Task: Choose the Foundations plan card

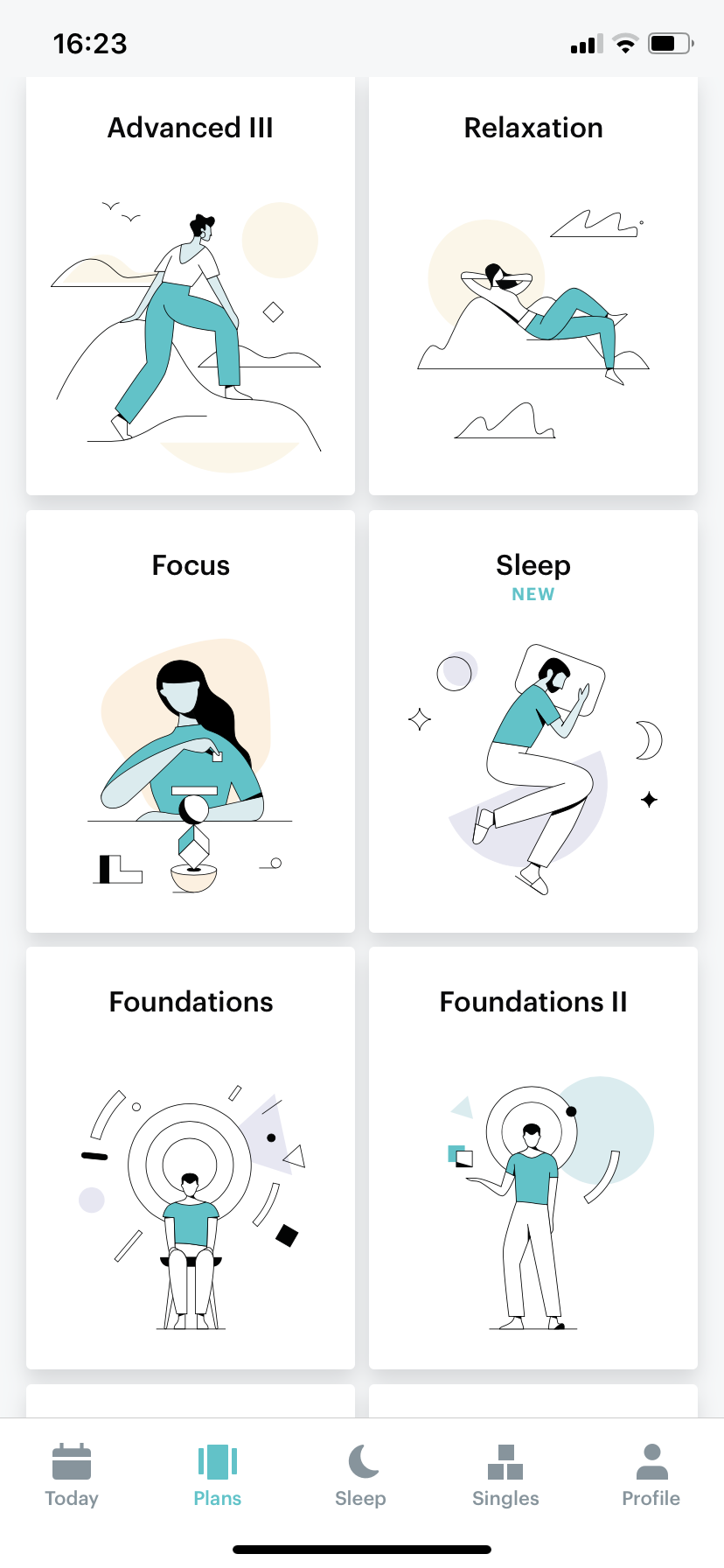Action: click(191, 1159)
